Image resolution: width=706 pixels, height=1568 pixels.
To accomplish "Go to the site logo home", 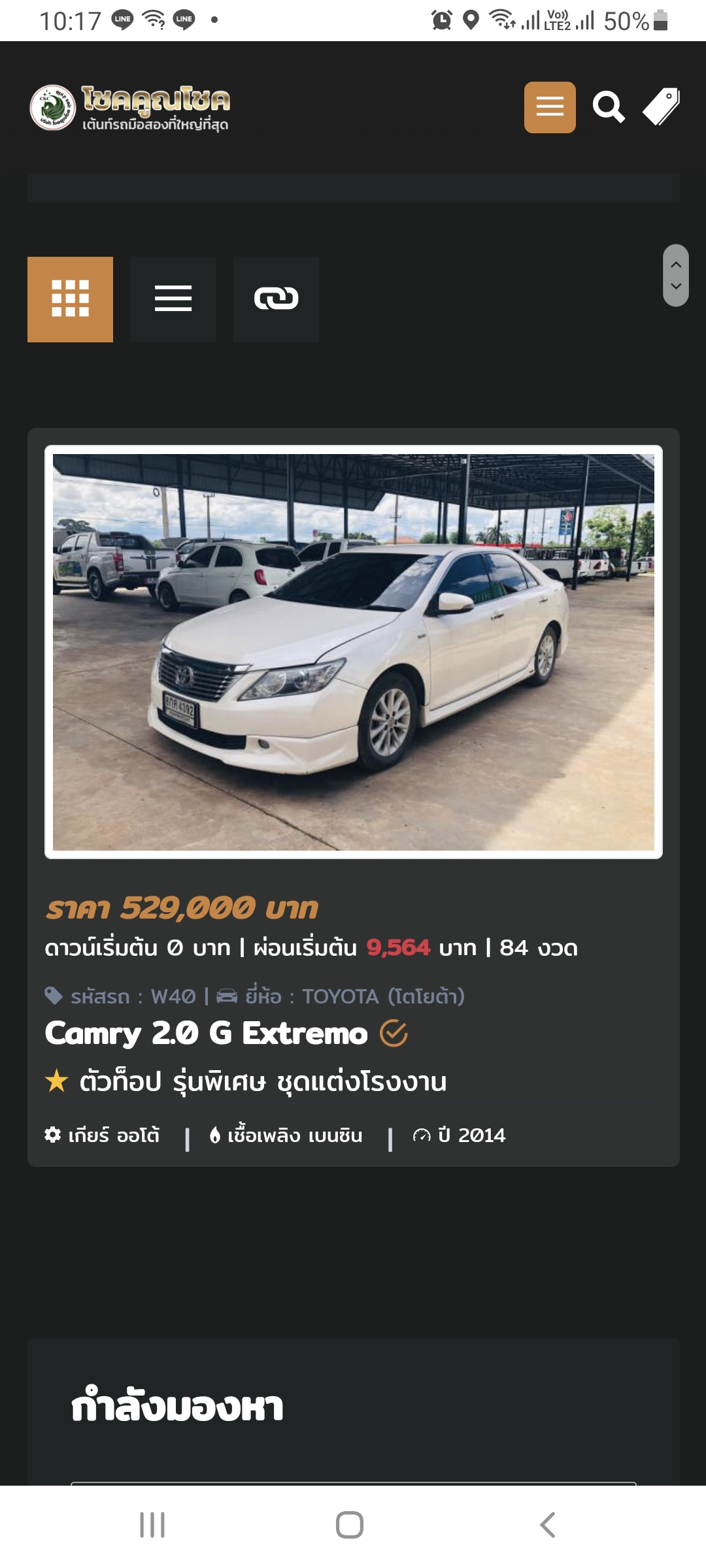I will (x=131, y=107).
